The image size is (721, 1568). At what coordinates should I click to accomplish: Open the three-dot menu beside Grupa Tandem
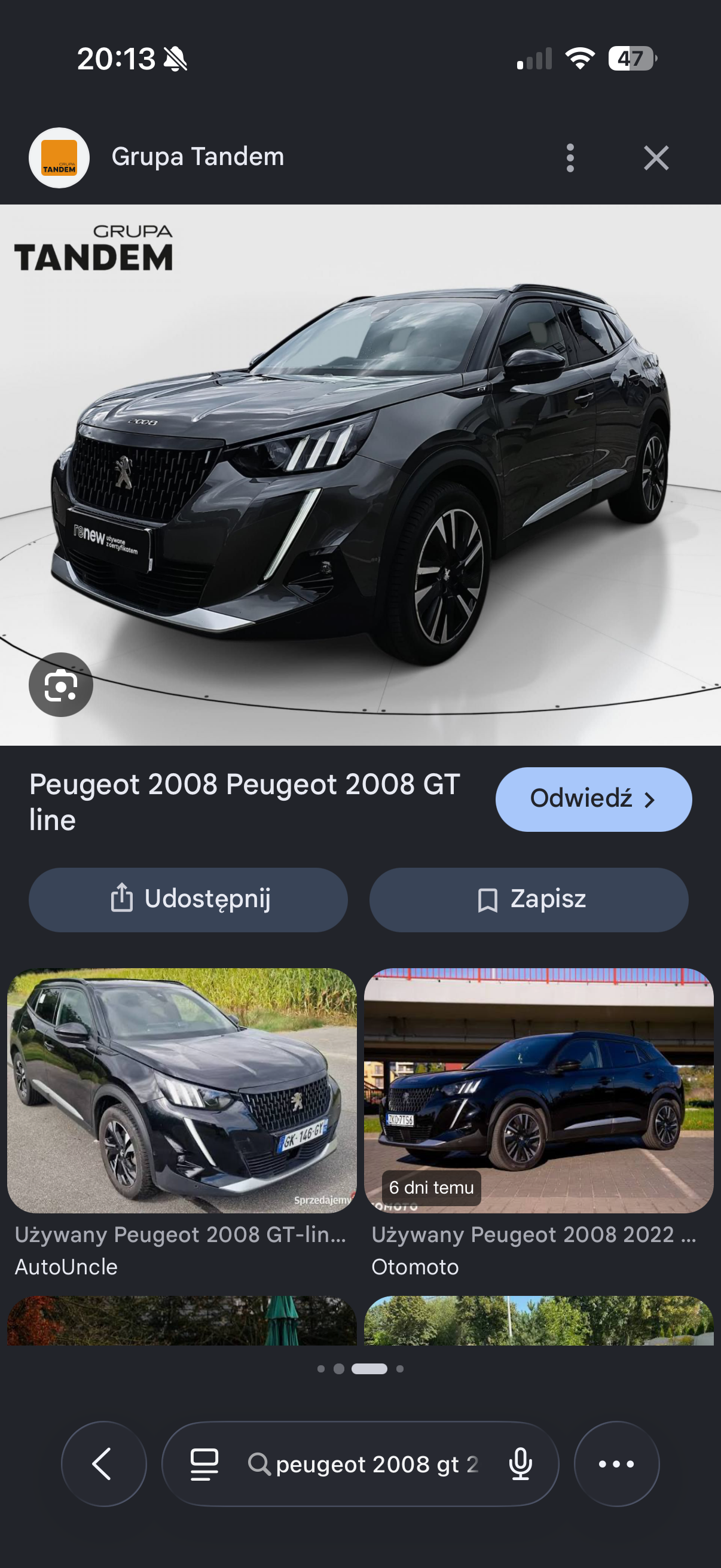[570, 158]
